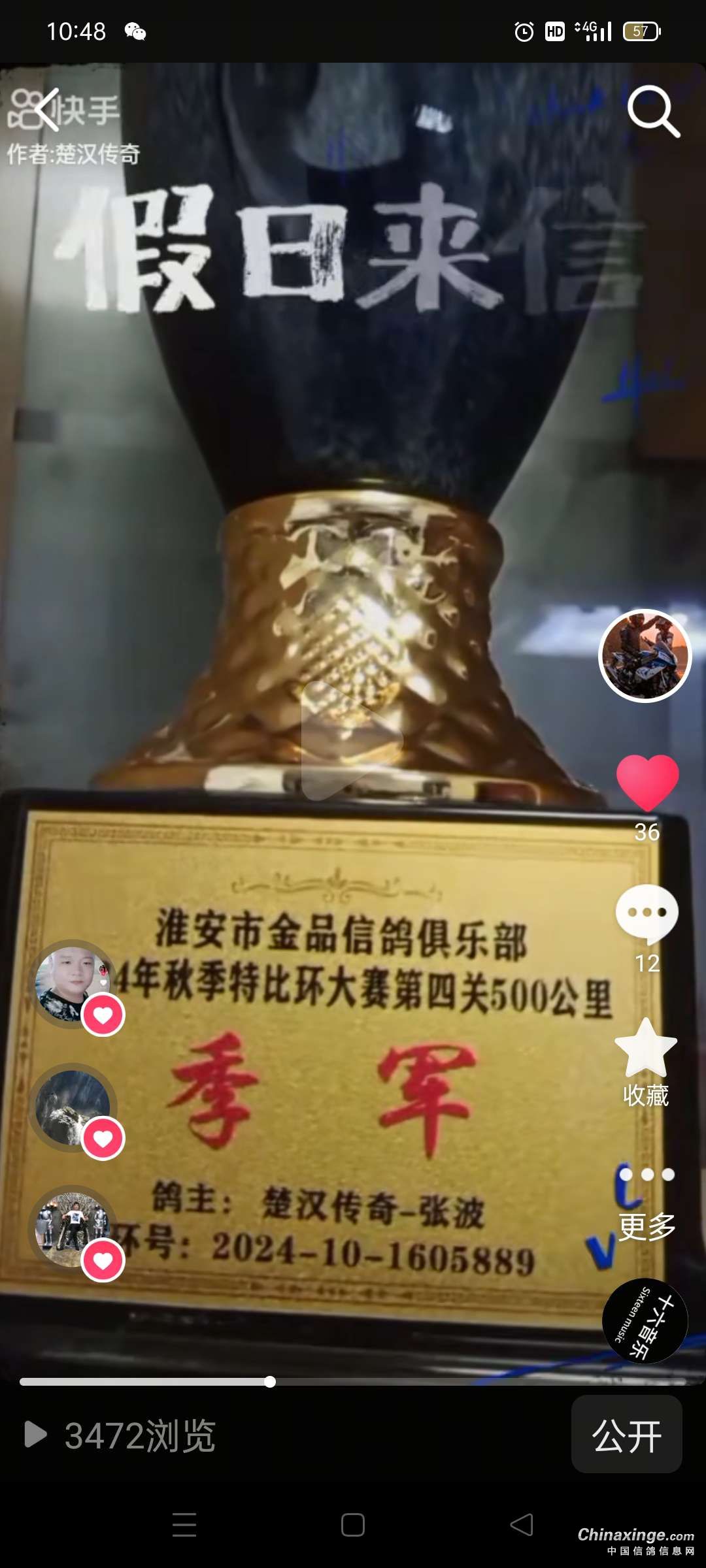Resume the video with center play button
This screenshot has height=1568, width=706.
tap(351, 740)
